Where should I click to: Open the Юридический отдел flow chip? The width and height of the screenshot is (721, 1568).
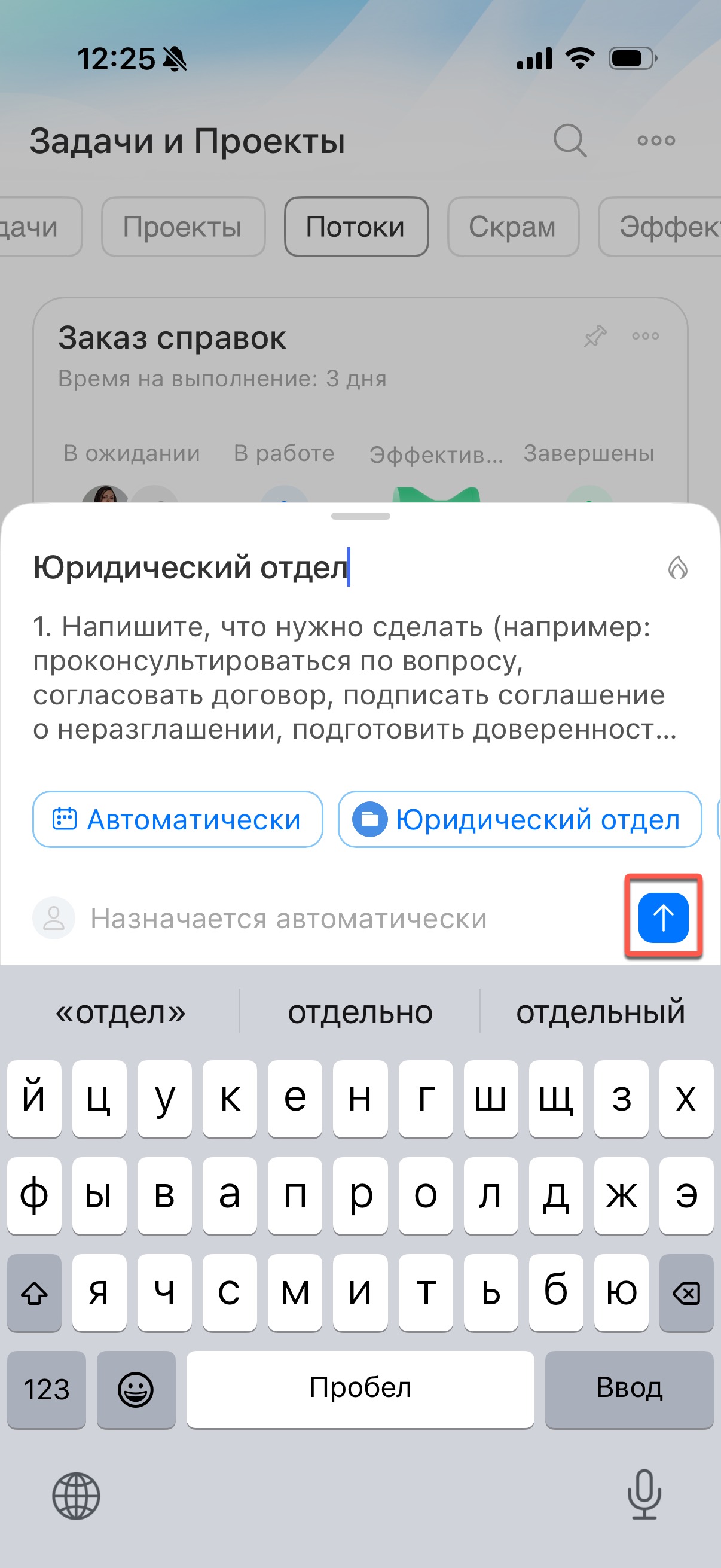[x=520, y=819]
